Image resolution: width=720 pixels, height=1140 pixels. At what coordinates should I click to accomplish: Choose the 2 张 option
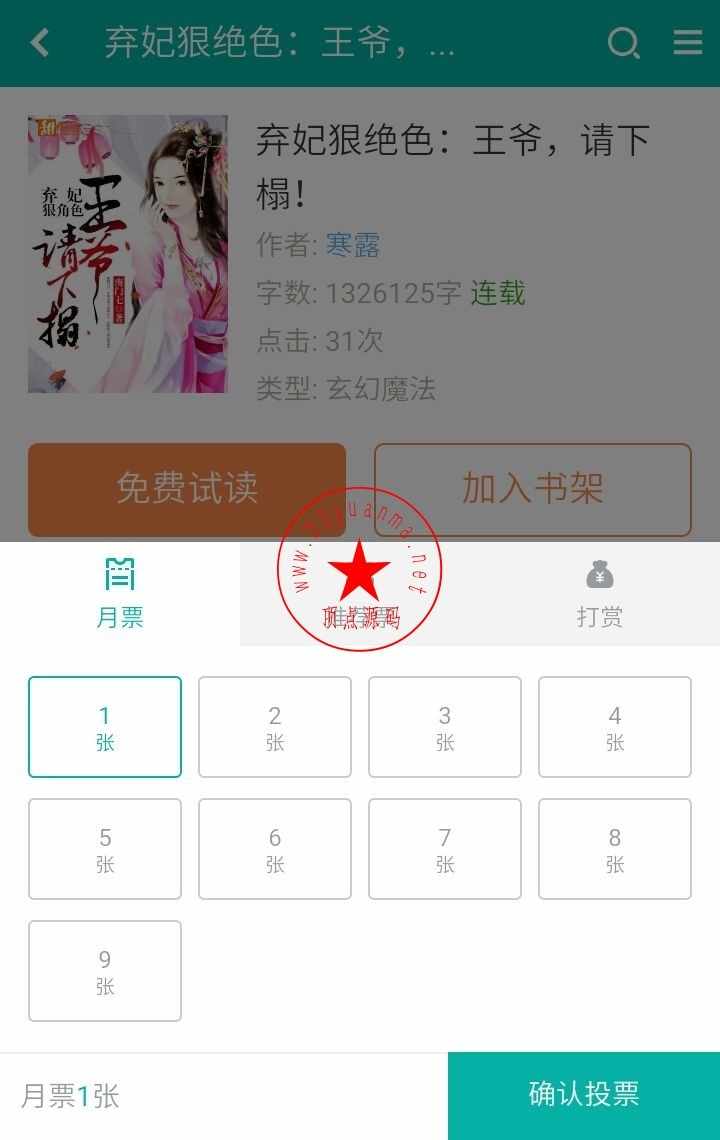click(x=275, y=727)
